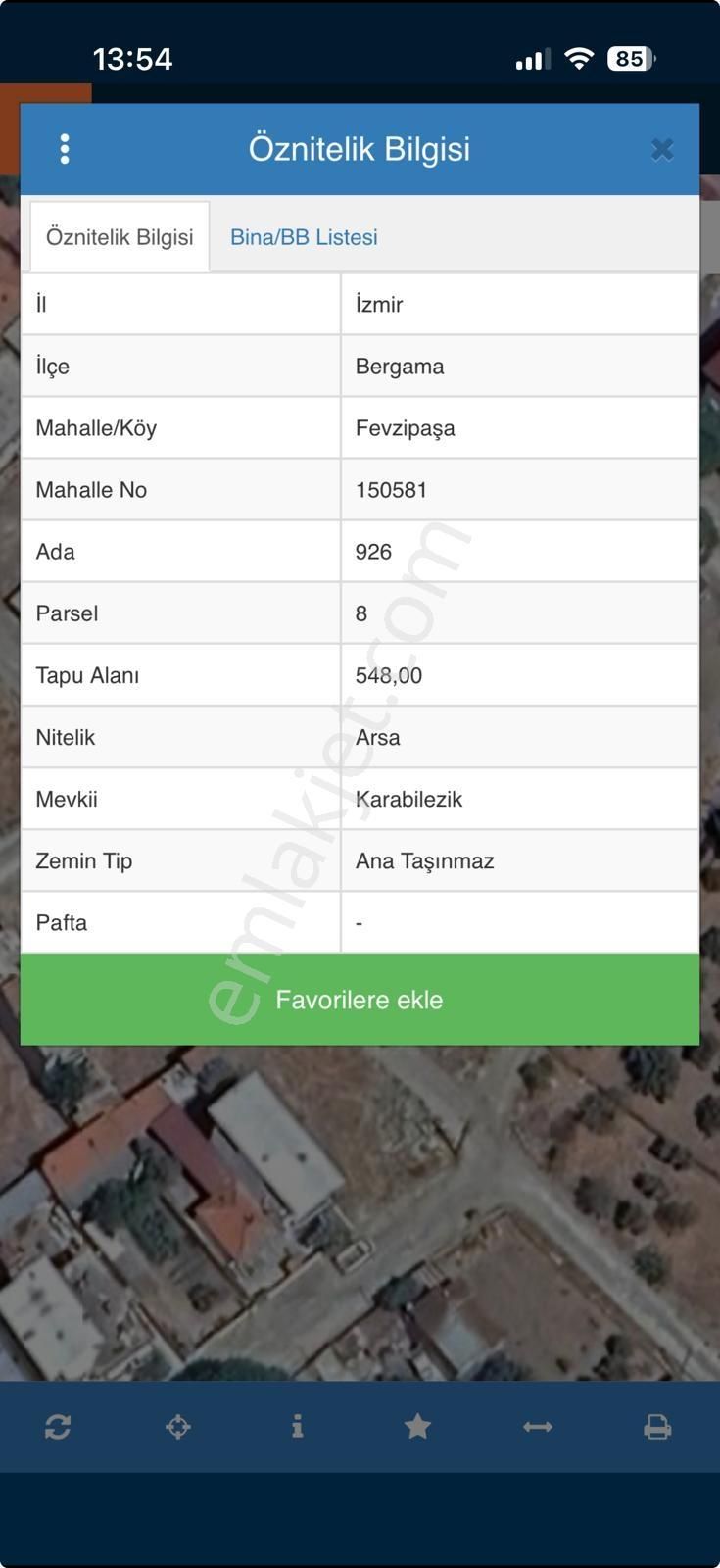This screenshot has height=1568, width=720.
Task: Select the crosshair locate icon
Action: coord(178,1426)
